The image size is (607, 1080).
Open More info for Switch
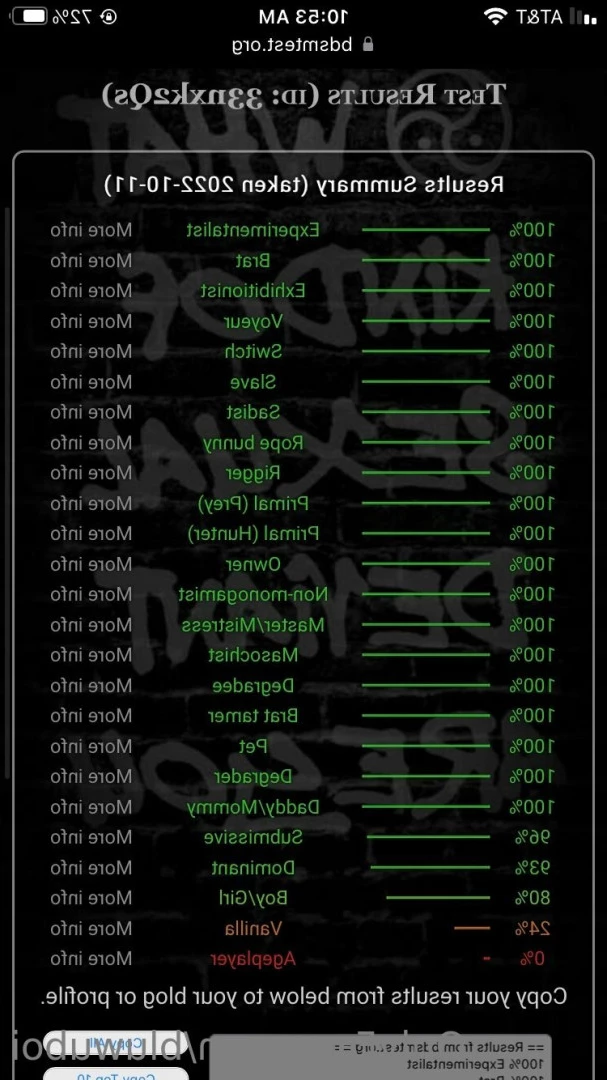(x=91, y=351)
